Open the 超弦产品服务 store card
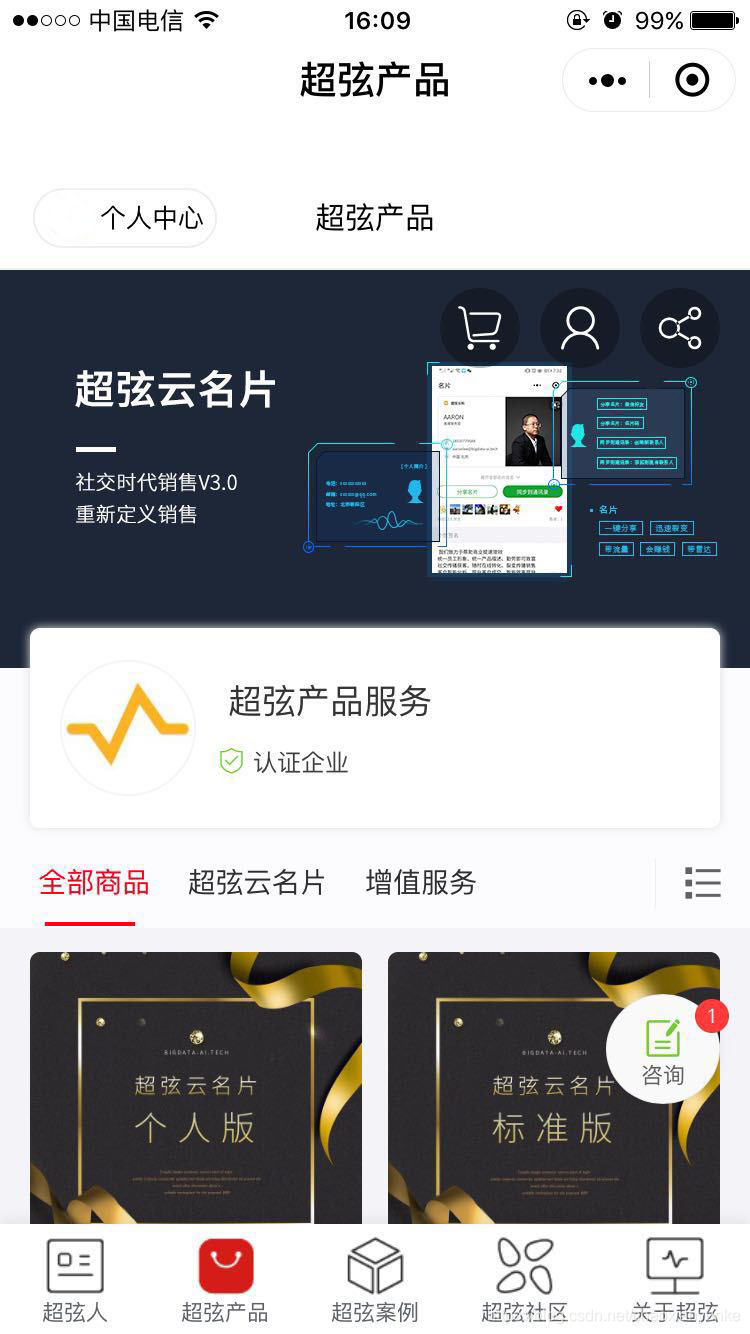Viewport: 750px width, 1334px height. (375, 728)
